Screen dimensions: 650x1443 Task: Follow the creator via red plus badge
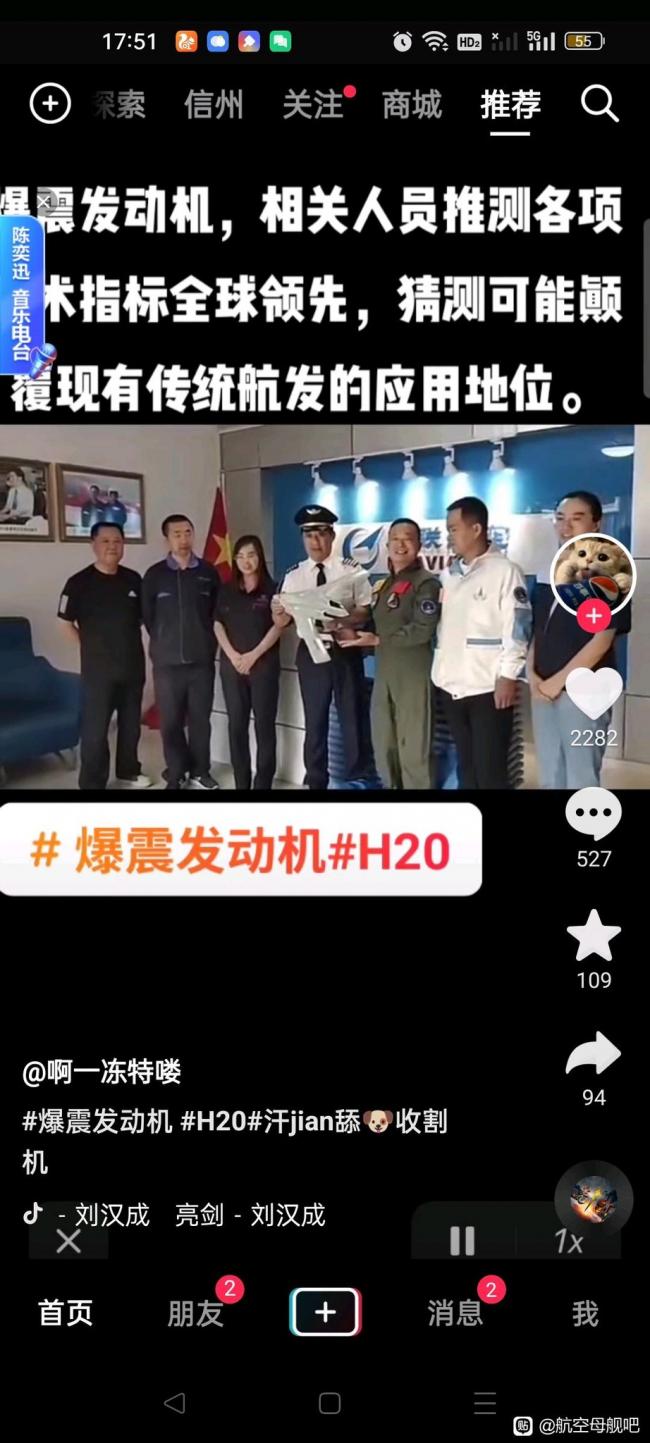[x=593, y=616]
